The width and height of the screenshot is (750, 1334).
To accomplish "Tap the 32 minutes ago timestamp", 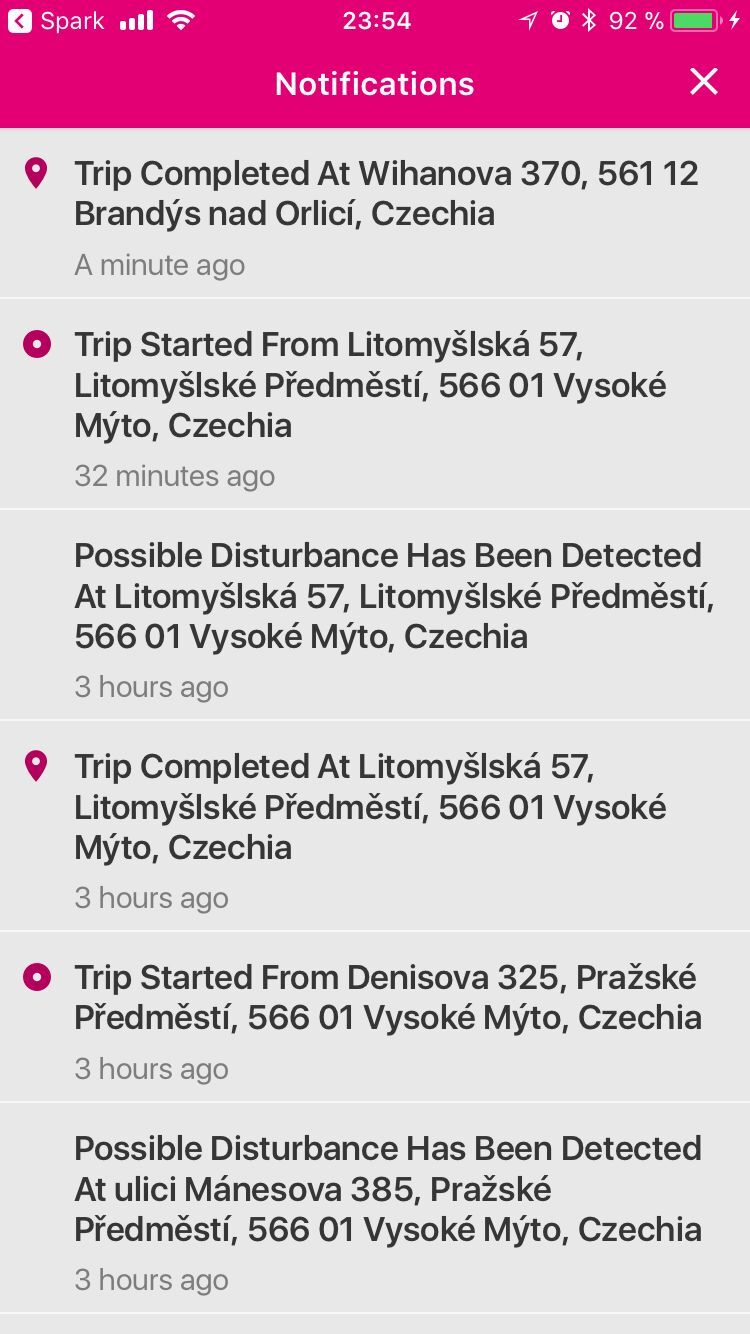I will click(175, 476).
